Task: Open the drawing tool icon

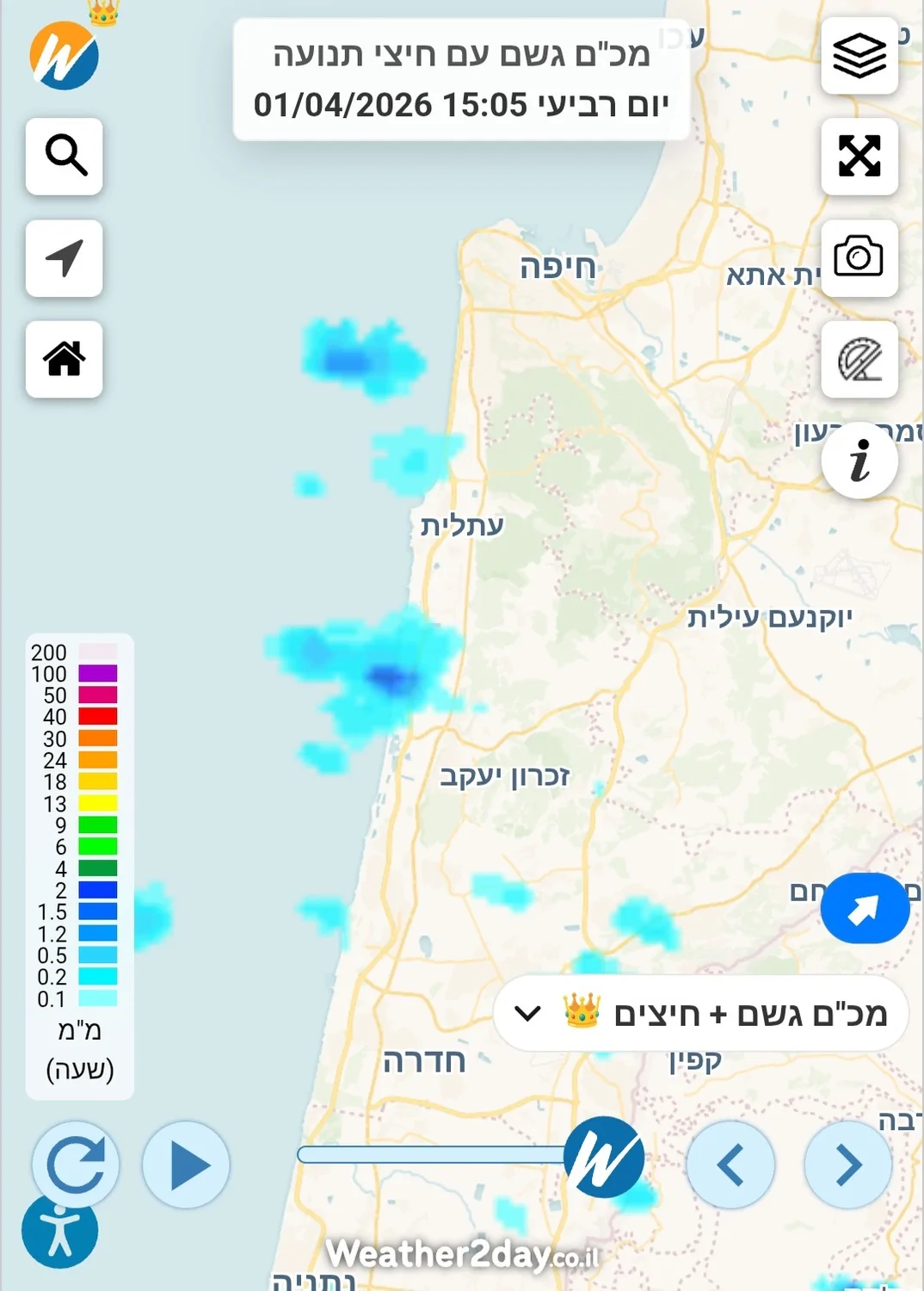Action: pos(859,359)
